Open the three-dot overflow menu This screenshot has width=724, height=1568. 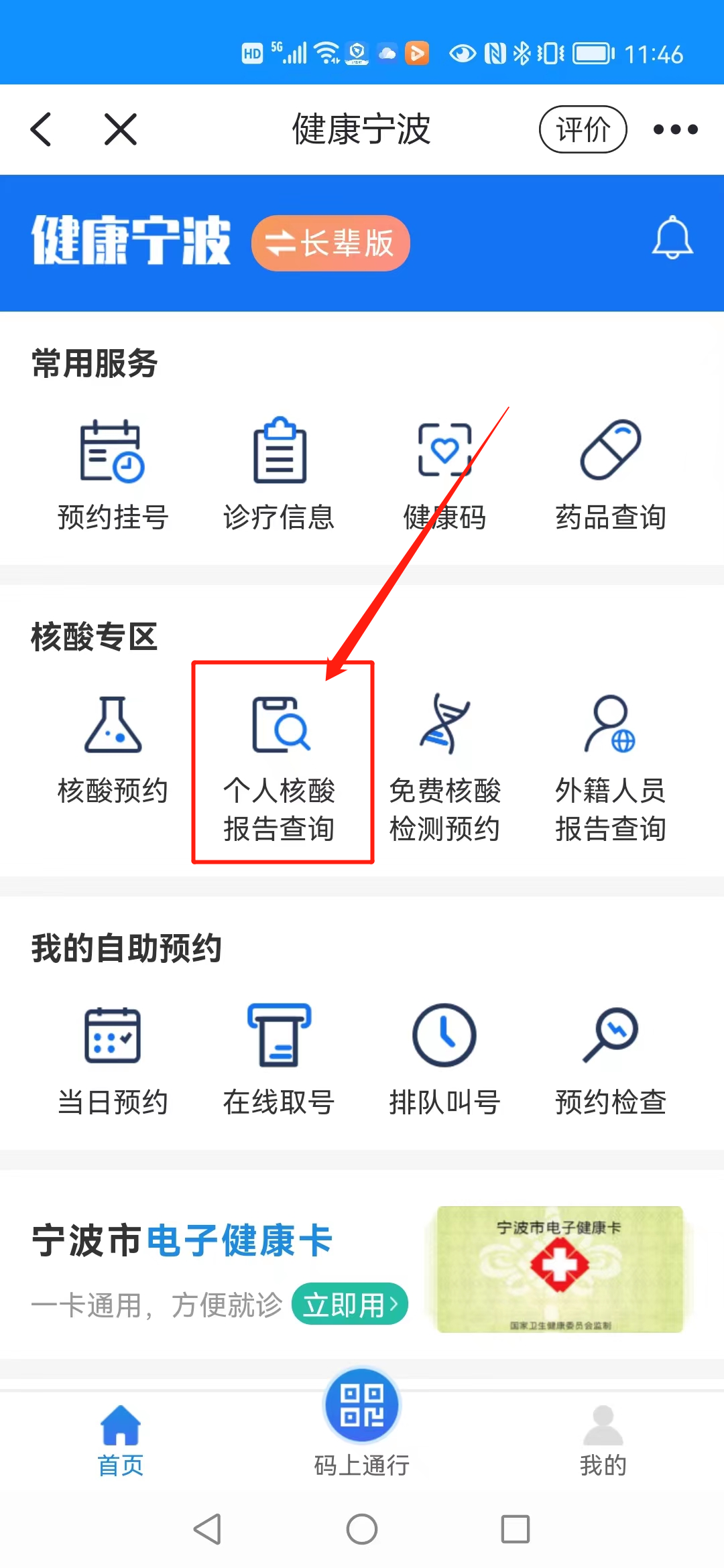(675, 129)
